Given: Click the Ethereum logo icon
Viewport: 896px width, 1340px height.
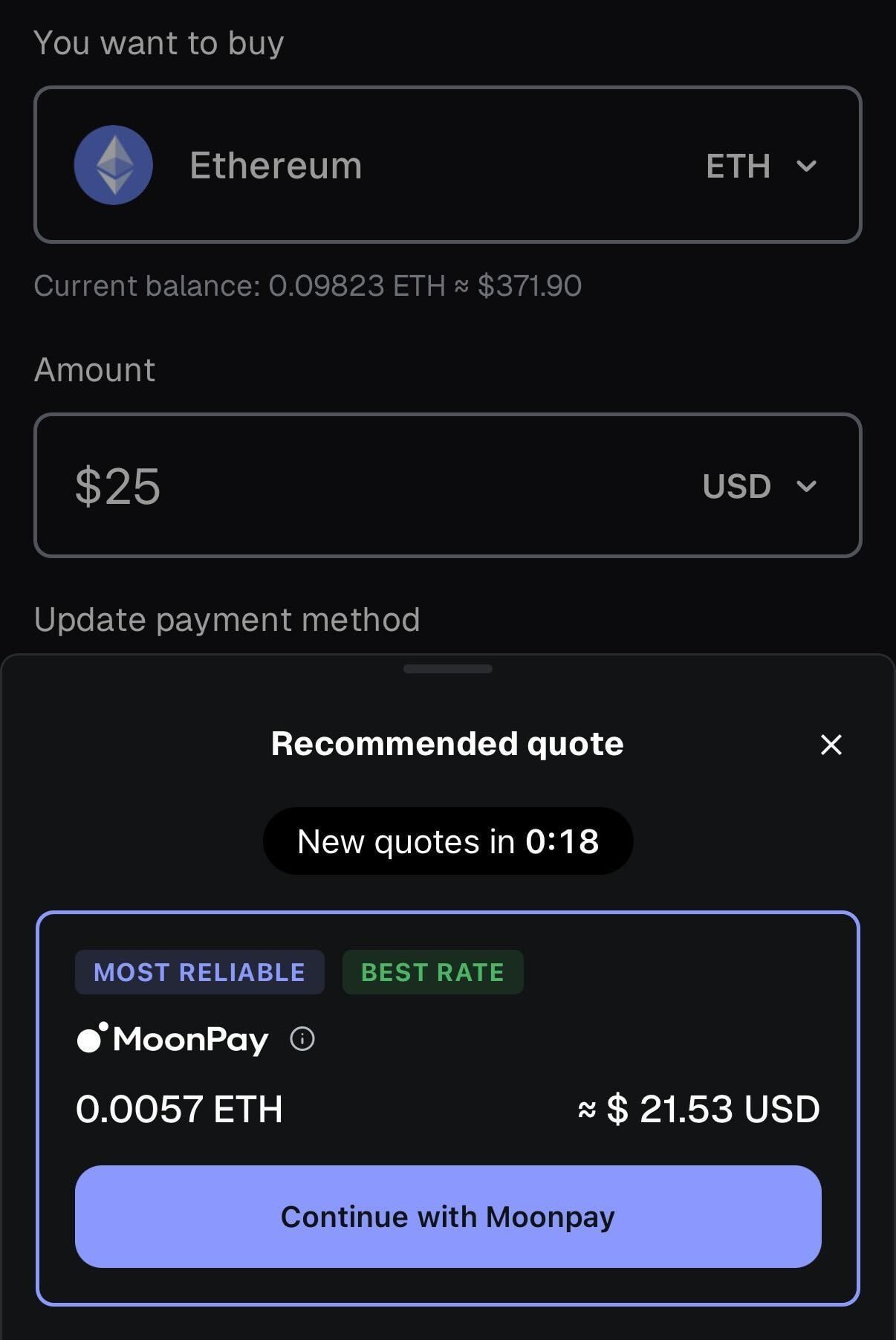Looking at the screenshot, I should pyautogui.click(x=113, y=165).
